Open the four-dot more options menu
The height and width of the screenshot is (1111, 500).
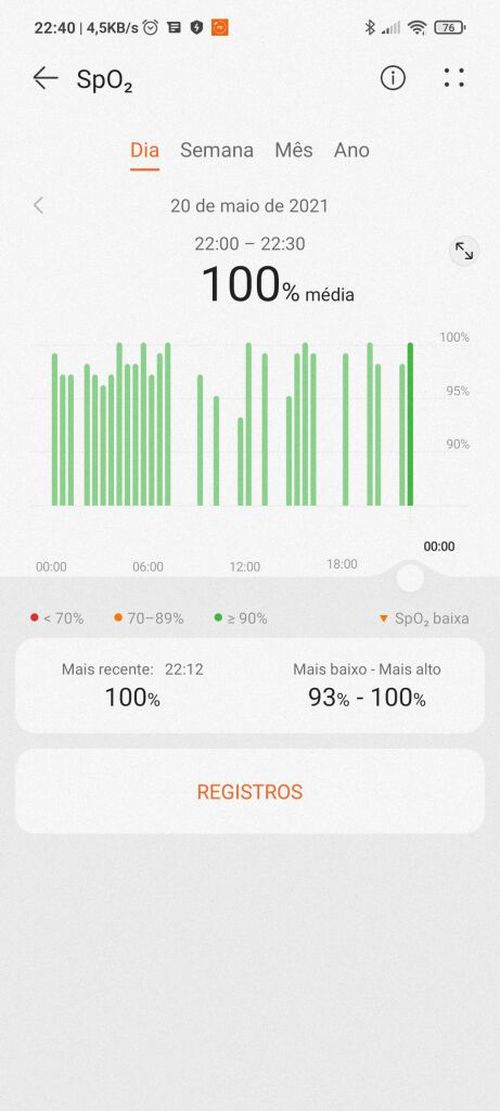tap(454, 78)
